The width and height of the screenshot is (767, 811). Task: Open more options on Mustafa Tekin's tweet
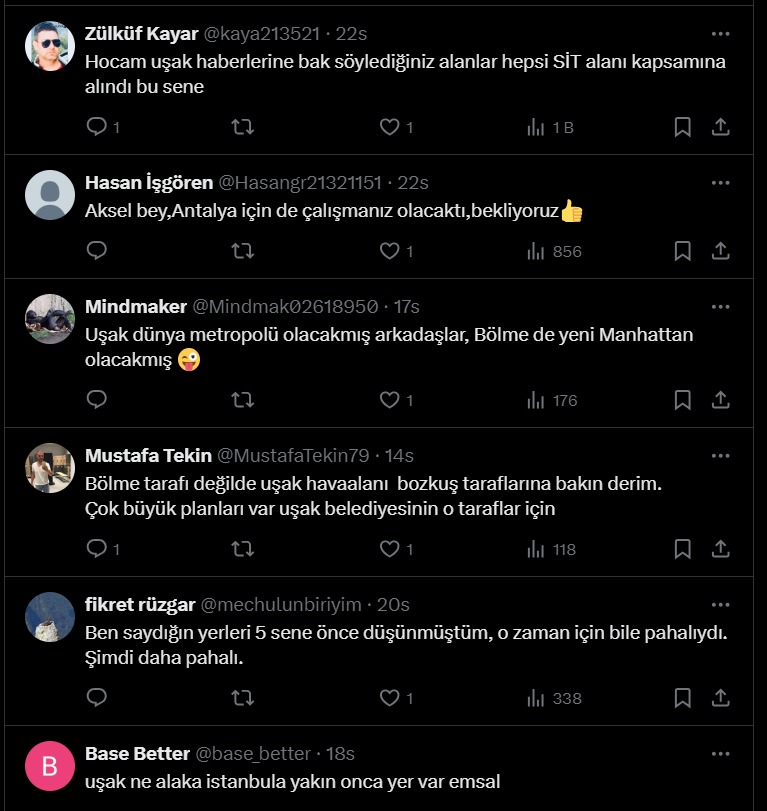(x=720, y=455)
